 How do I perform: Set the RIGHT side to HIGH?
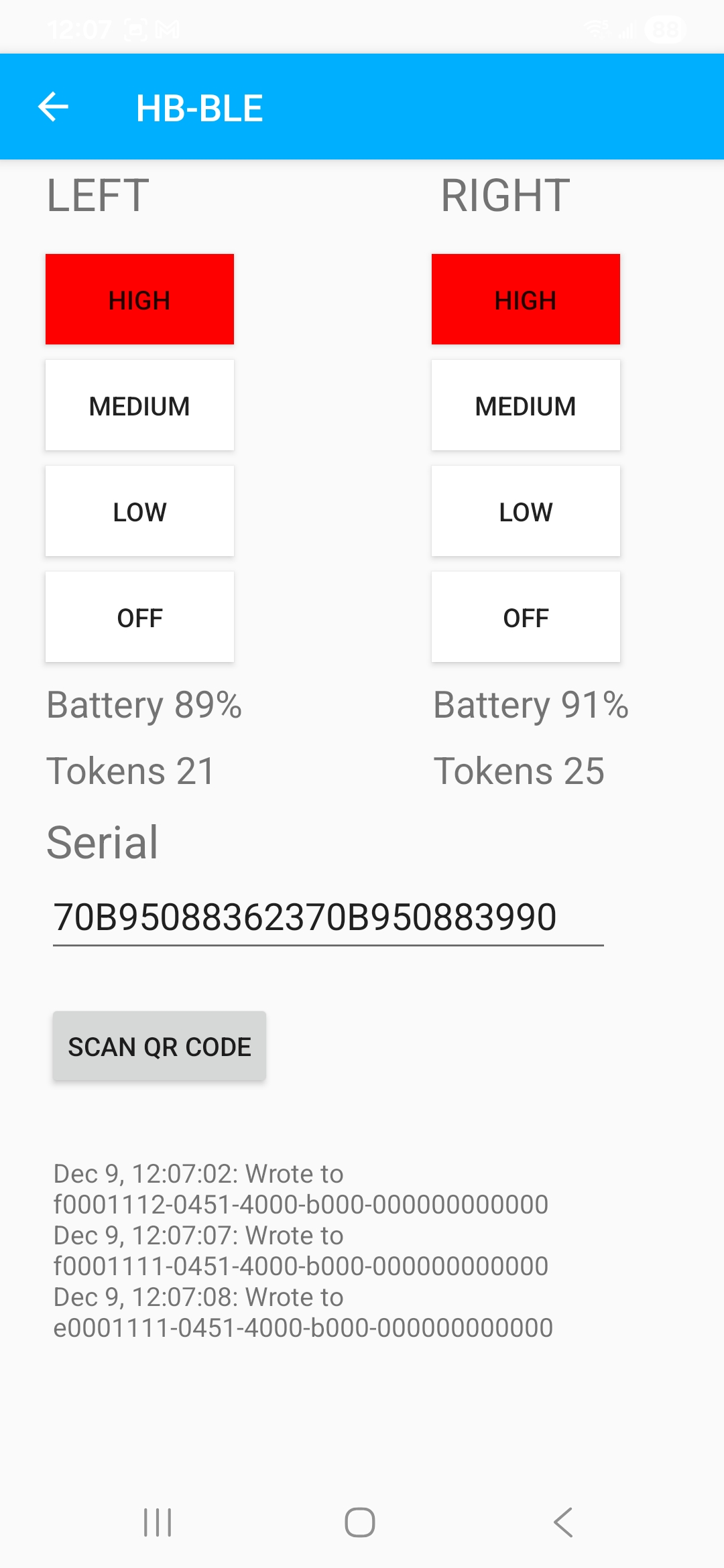526,300
